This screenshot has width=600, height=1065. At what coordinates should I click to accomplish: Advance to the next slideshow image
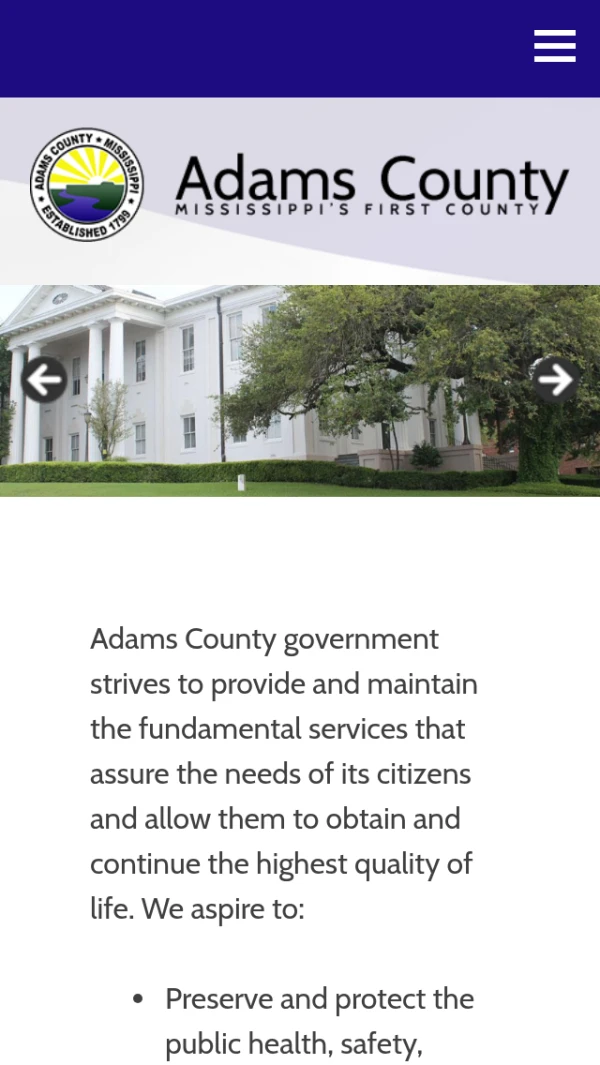click(x=554, y=379)
